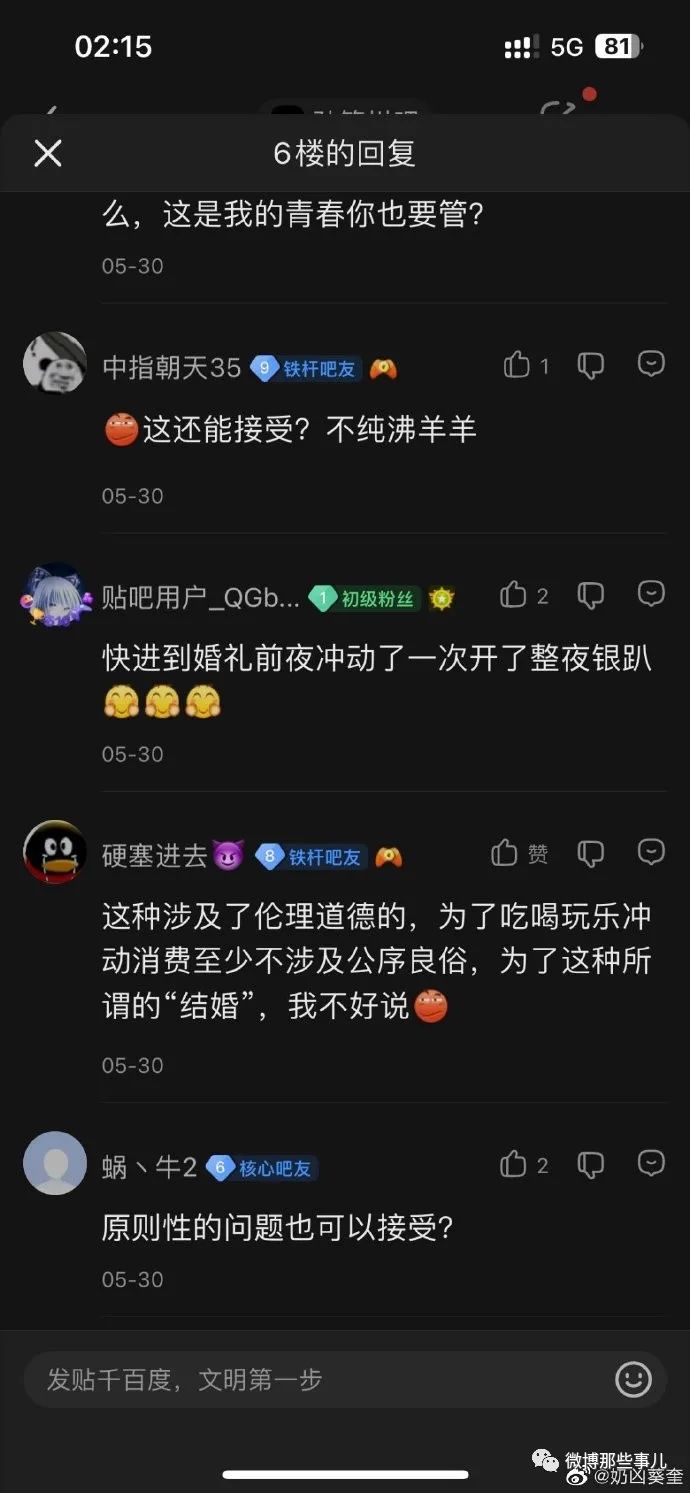Viewport: 690px width, 1493px height.
Task: Open 中指朝天35's profile avatar
Action: point(55,363)
